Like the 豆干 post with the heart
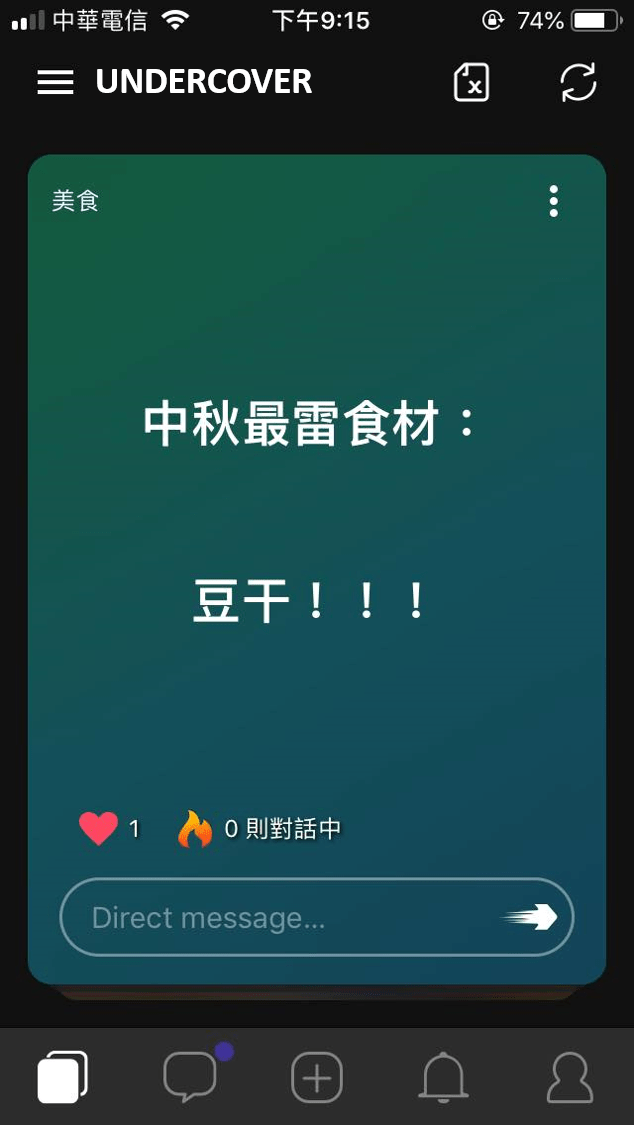This screenshot has height=1125, width=634. click(x=98, y=829)
